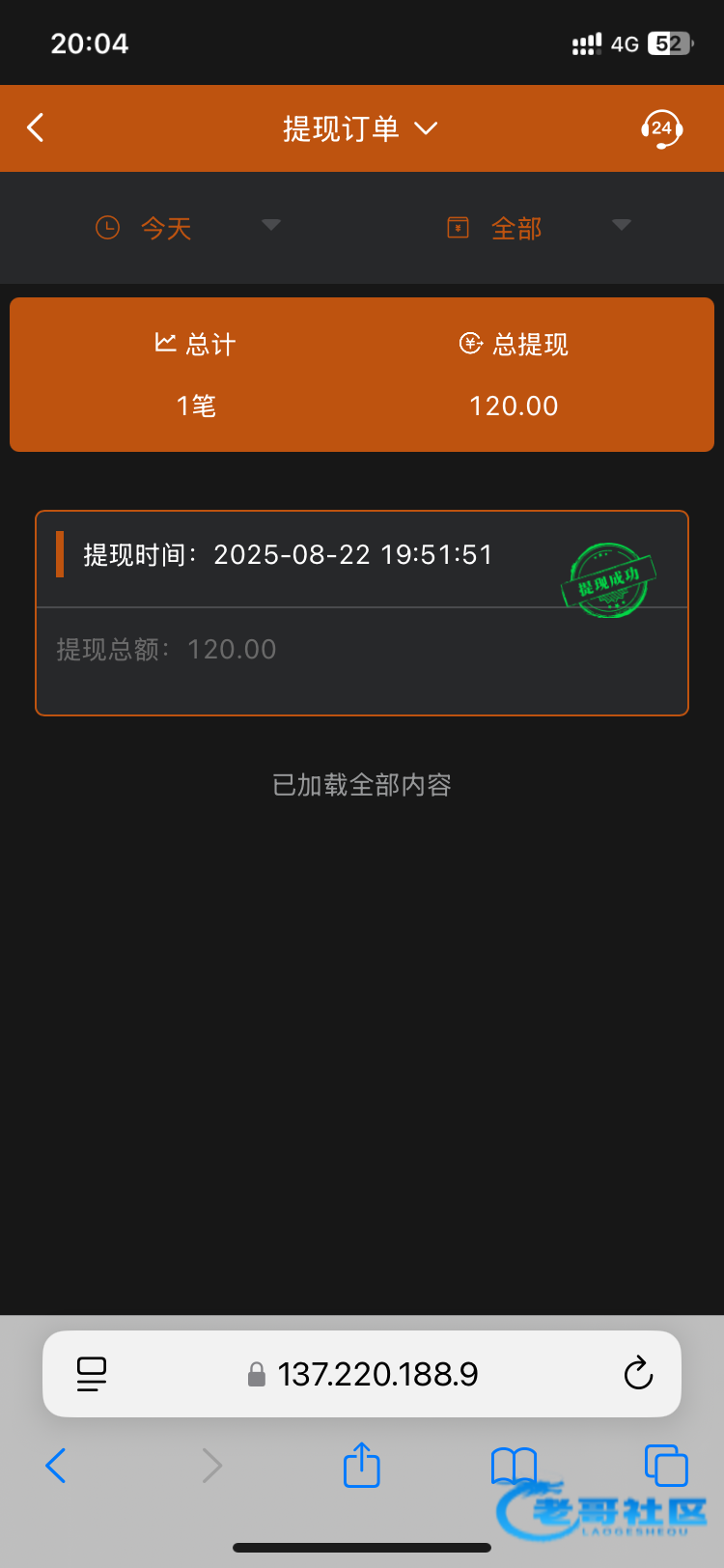Open Safari bookmarks
Image resolution: width=724 pixels, height=1568 pixels.
(x=514, y=1465)
